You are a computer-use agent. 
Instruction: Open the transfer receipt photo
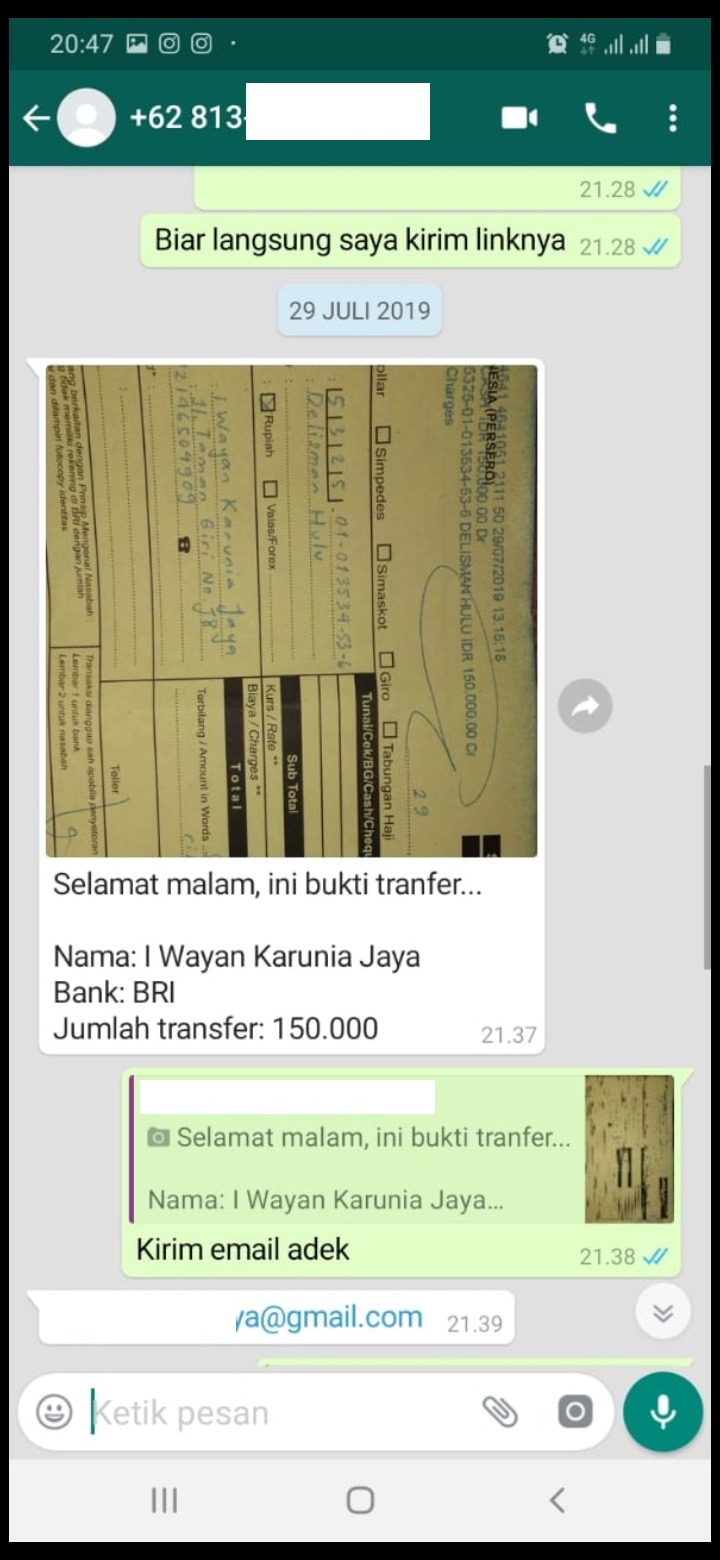point(291,611)
